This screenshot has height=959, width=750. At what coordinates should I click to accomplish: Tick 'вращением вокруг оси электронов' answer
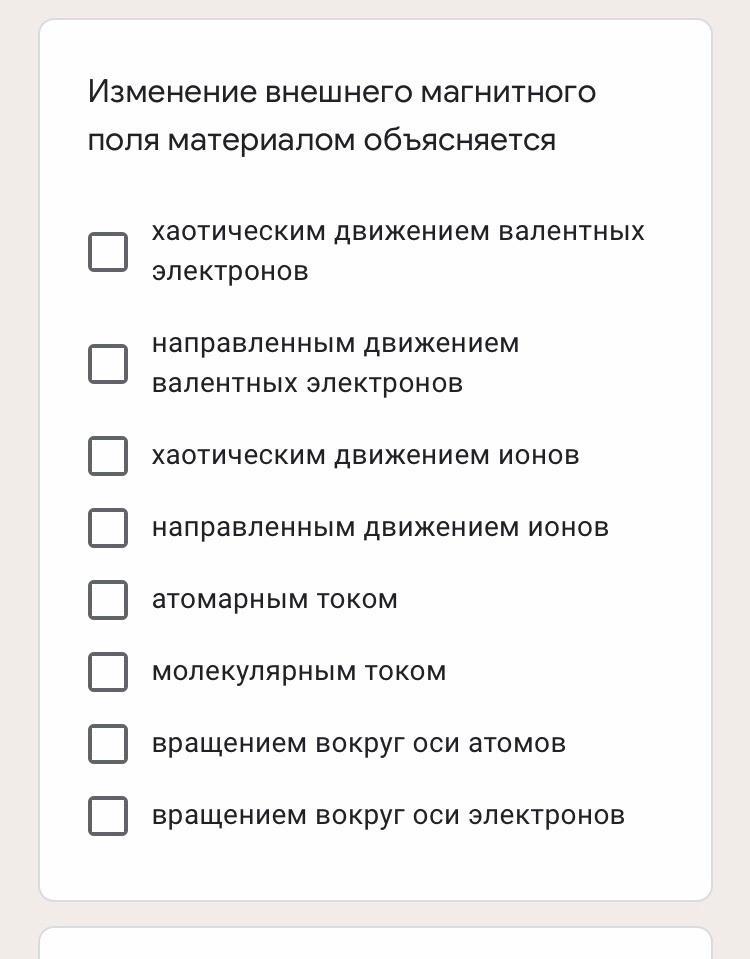[x=108, y=816]
